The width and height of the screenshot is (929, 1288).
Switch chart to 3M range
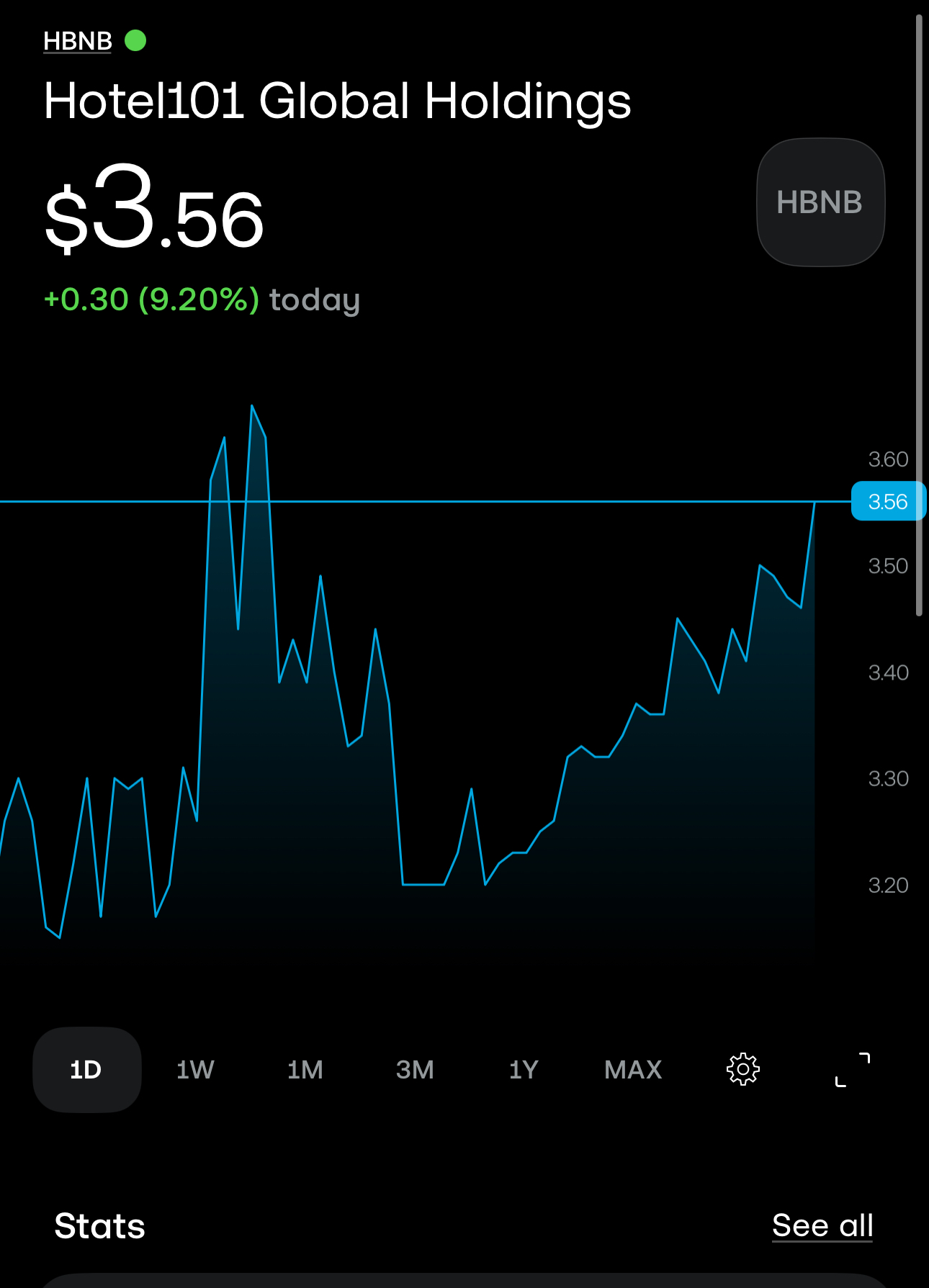[415, 1069]
